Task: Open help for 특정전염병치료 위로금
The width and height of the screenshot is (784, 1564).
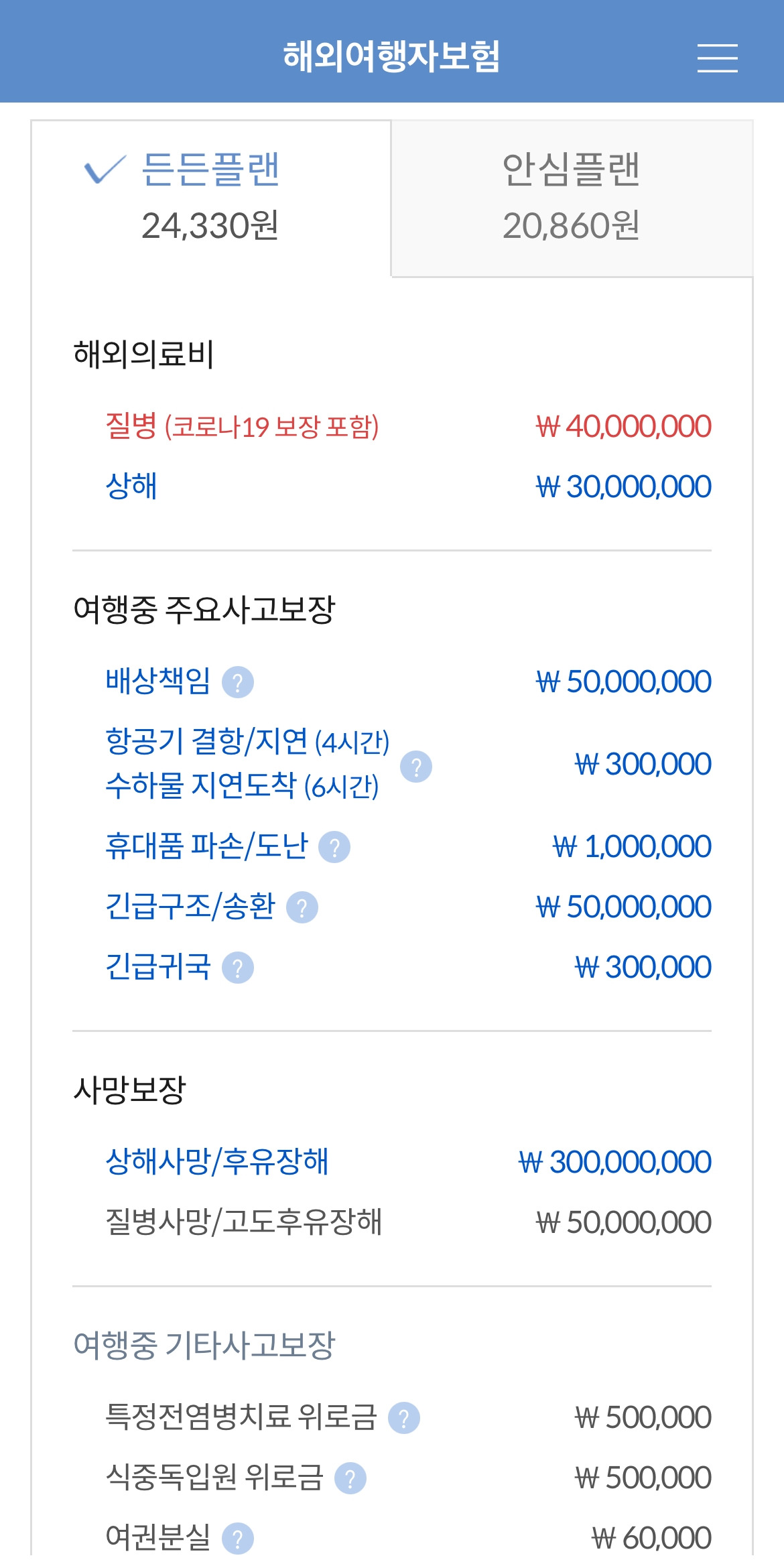Action: coord(404,1418)
